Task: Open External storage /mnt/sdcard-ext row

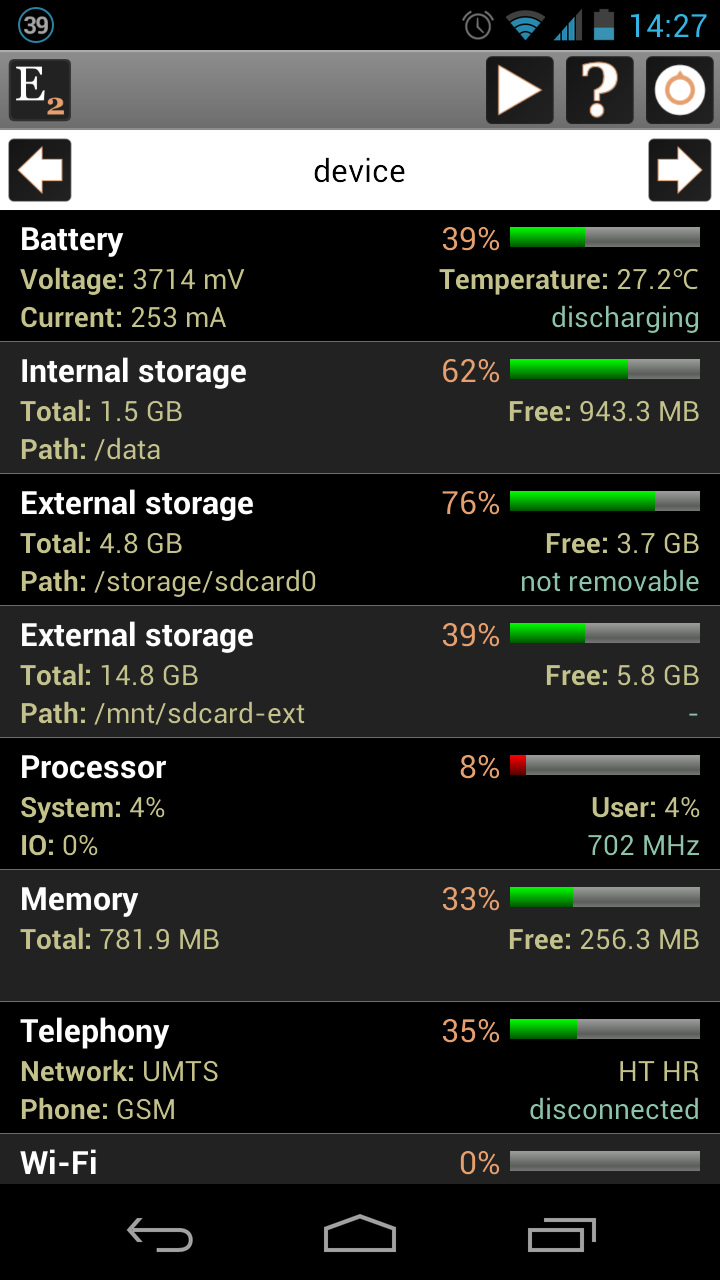Action: pyautogui.click(x=360, y=673)
